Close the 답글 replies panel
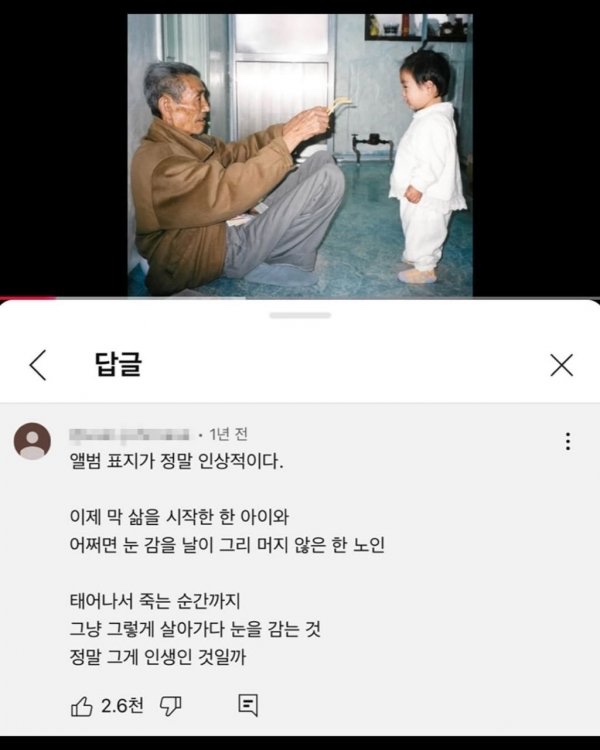Screen dimensions: 600x750 [x=562, y=365]
